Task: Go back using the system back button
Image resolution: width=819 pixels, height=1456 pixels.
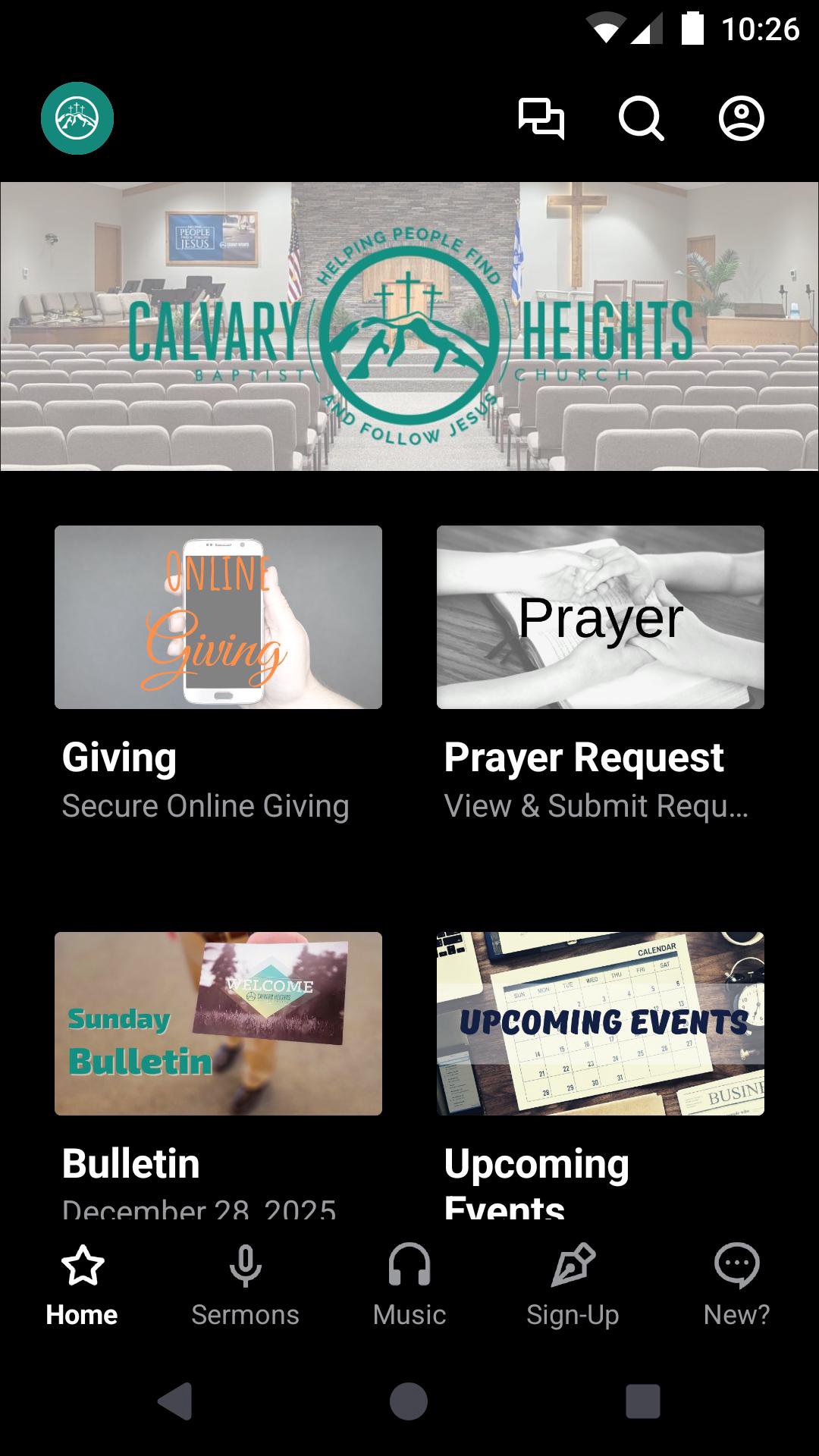Action: (175, 1401)
